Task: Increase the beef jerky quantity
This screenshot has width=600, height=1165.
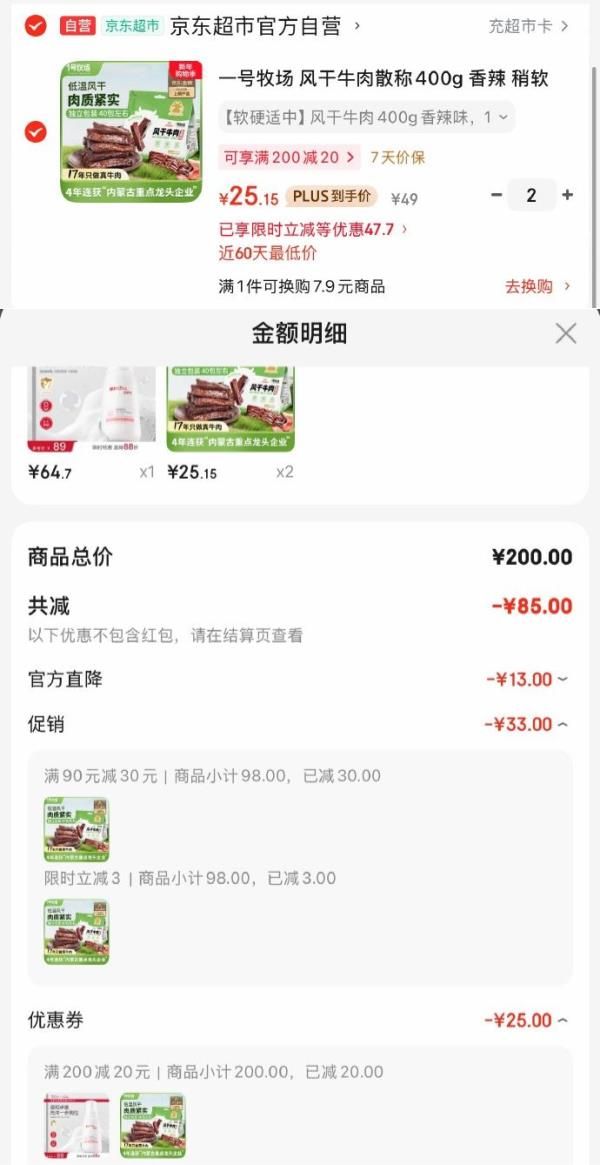Action: click(x=567, y=195)
